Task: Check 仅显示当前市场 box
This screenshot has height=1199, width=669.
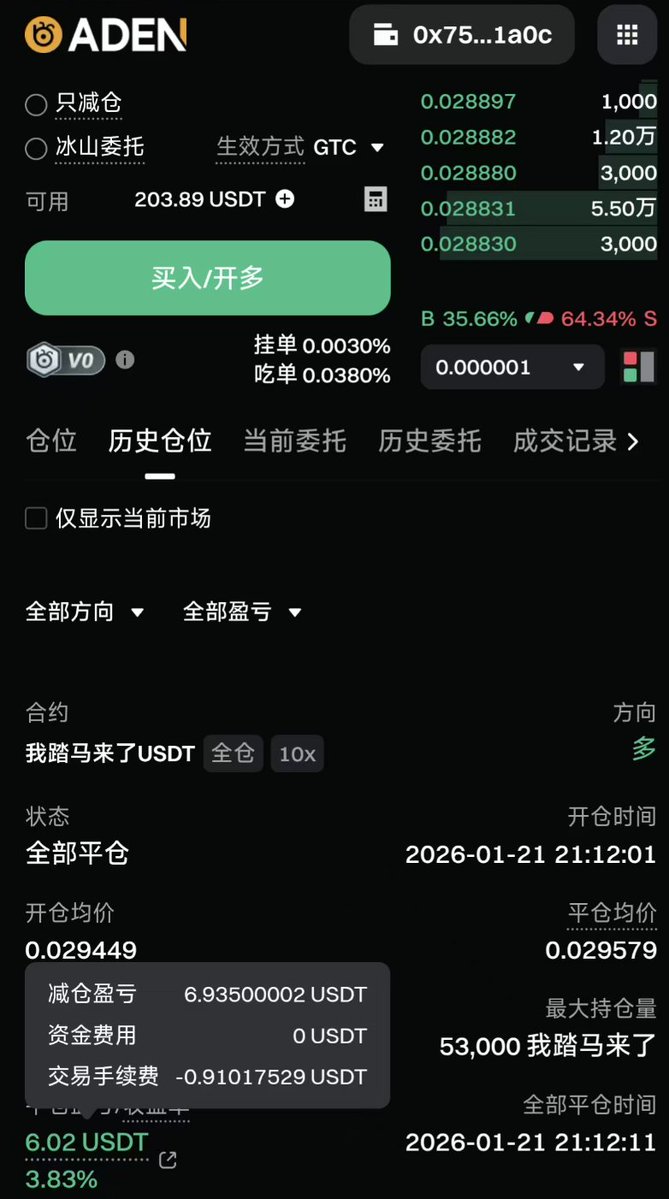Action: (36, 518)
